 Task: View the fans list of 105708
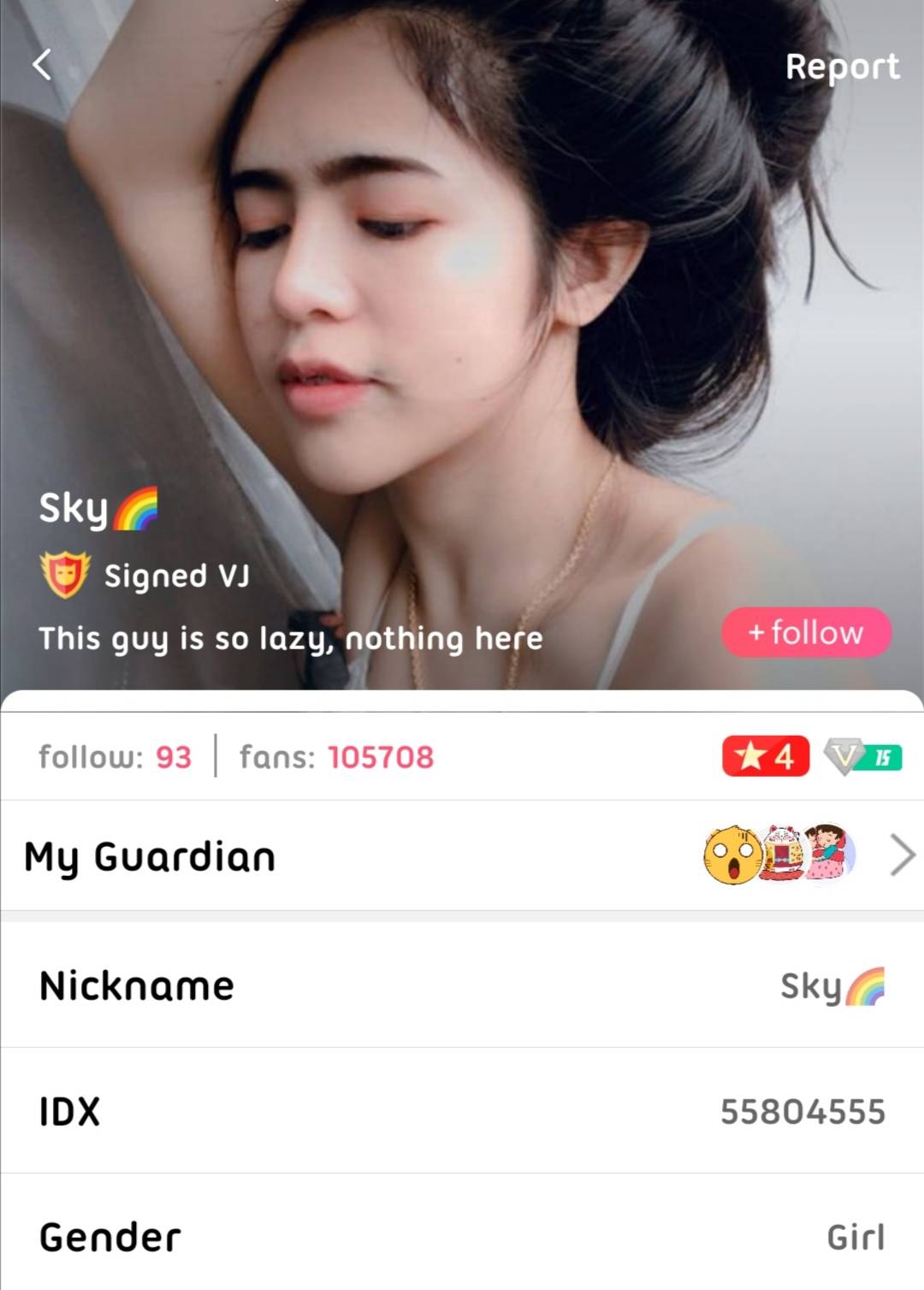(336, 757)
